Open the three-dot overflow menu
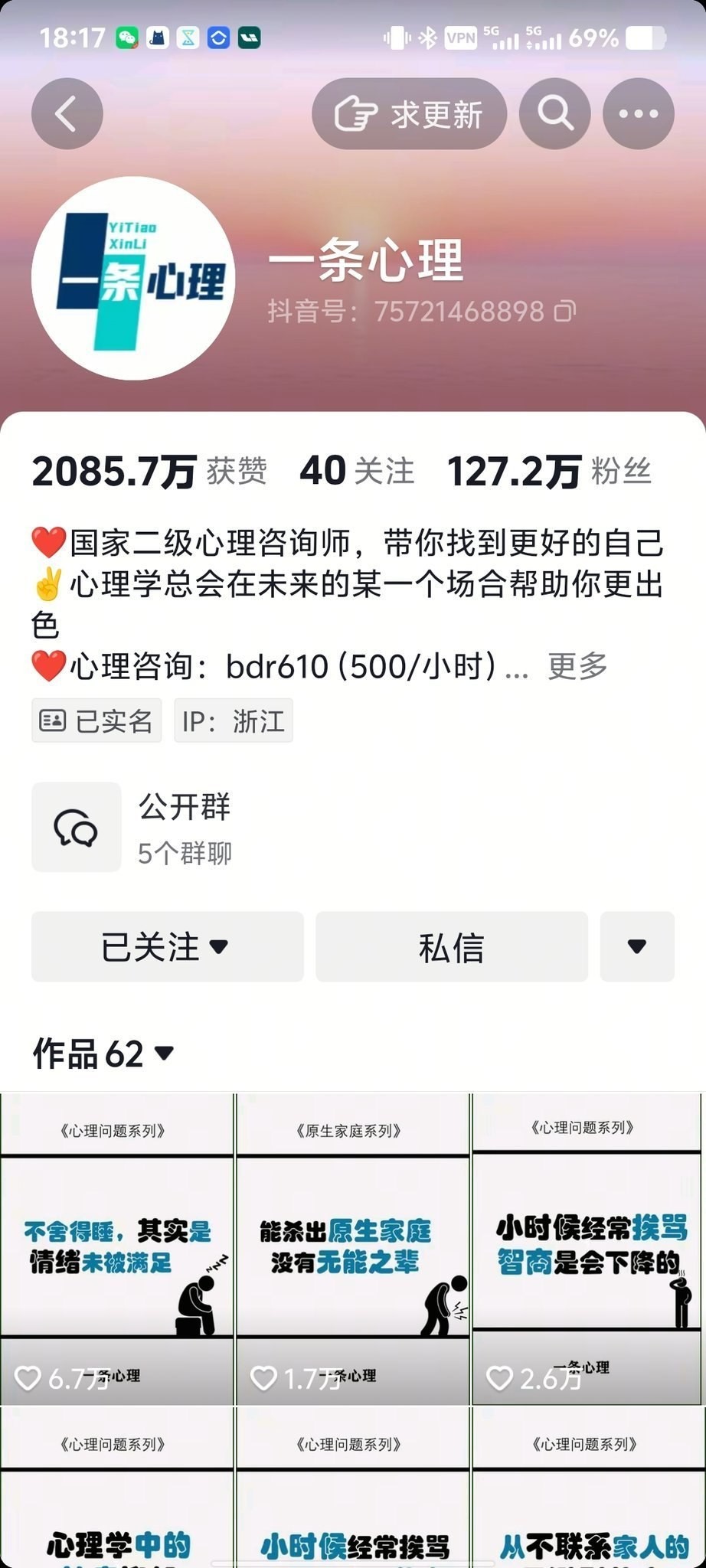This screenshot has width=706, height=1568. (x=639, y=114)
